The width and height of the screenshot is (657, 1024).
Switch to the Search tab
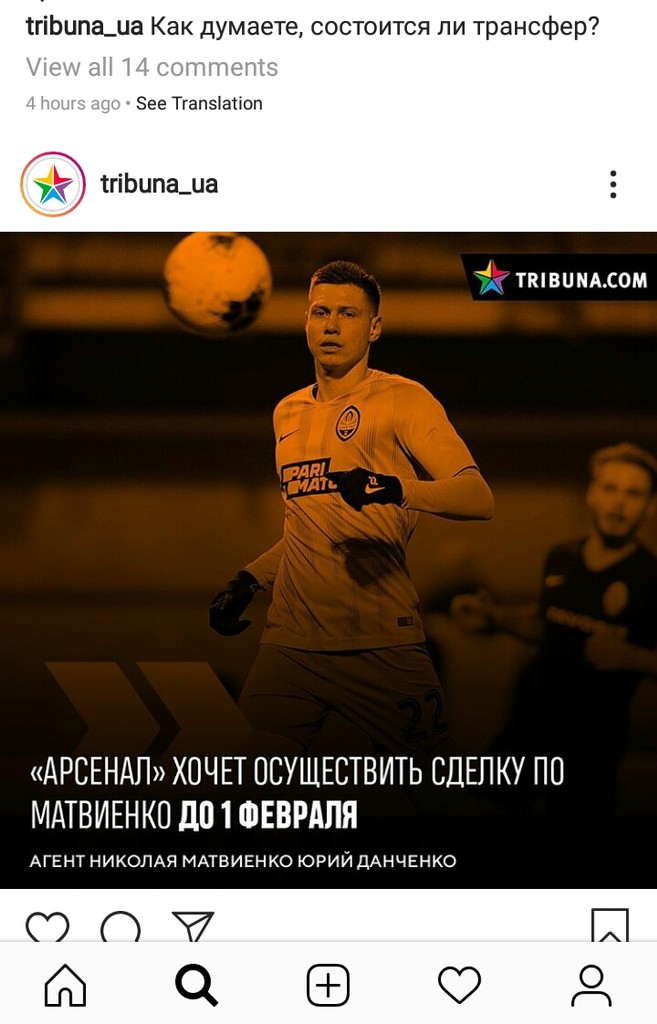click(196, 985)
